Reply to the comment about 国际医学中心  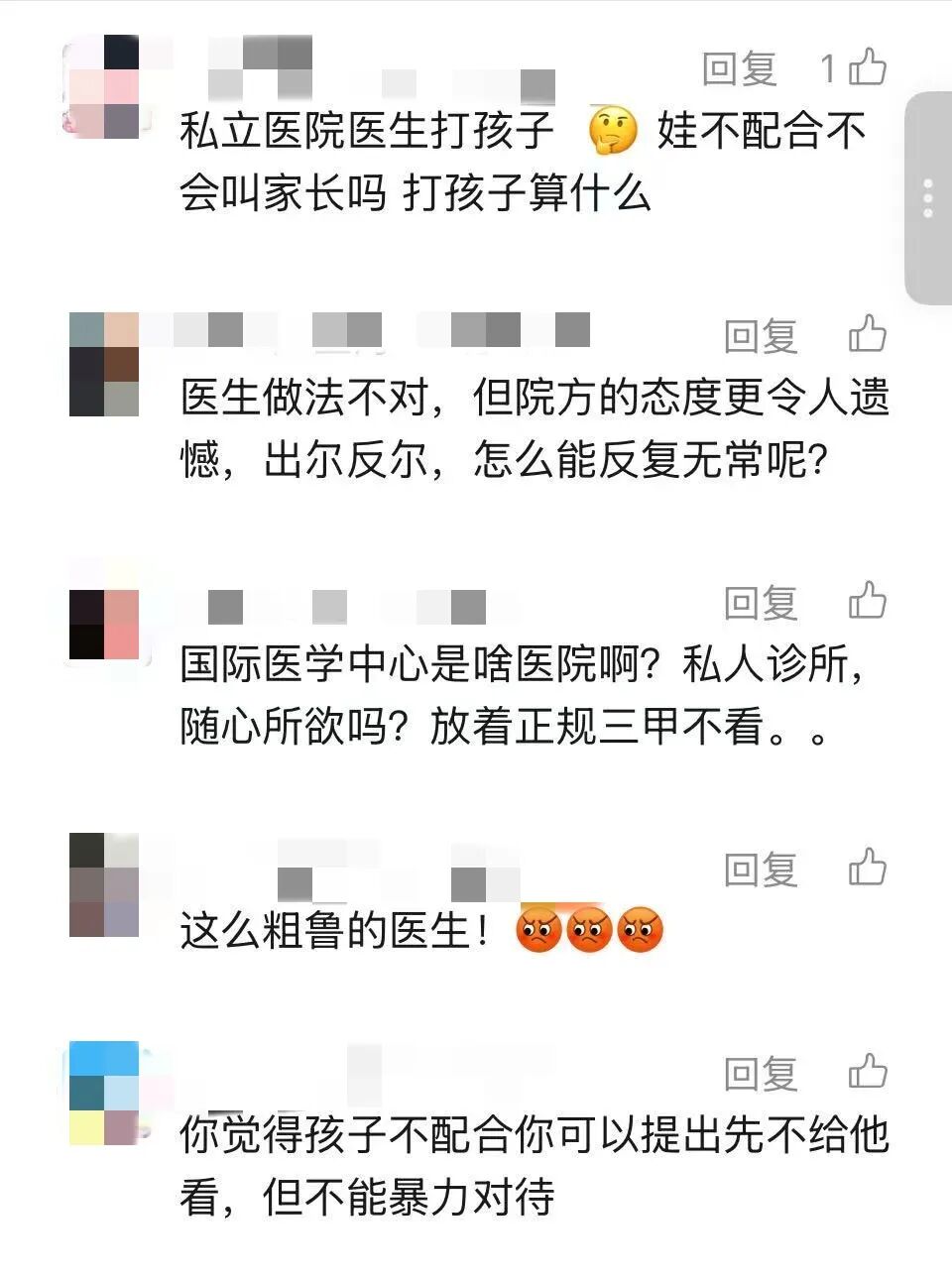coord(761,603)
